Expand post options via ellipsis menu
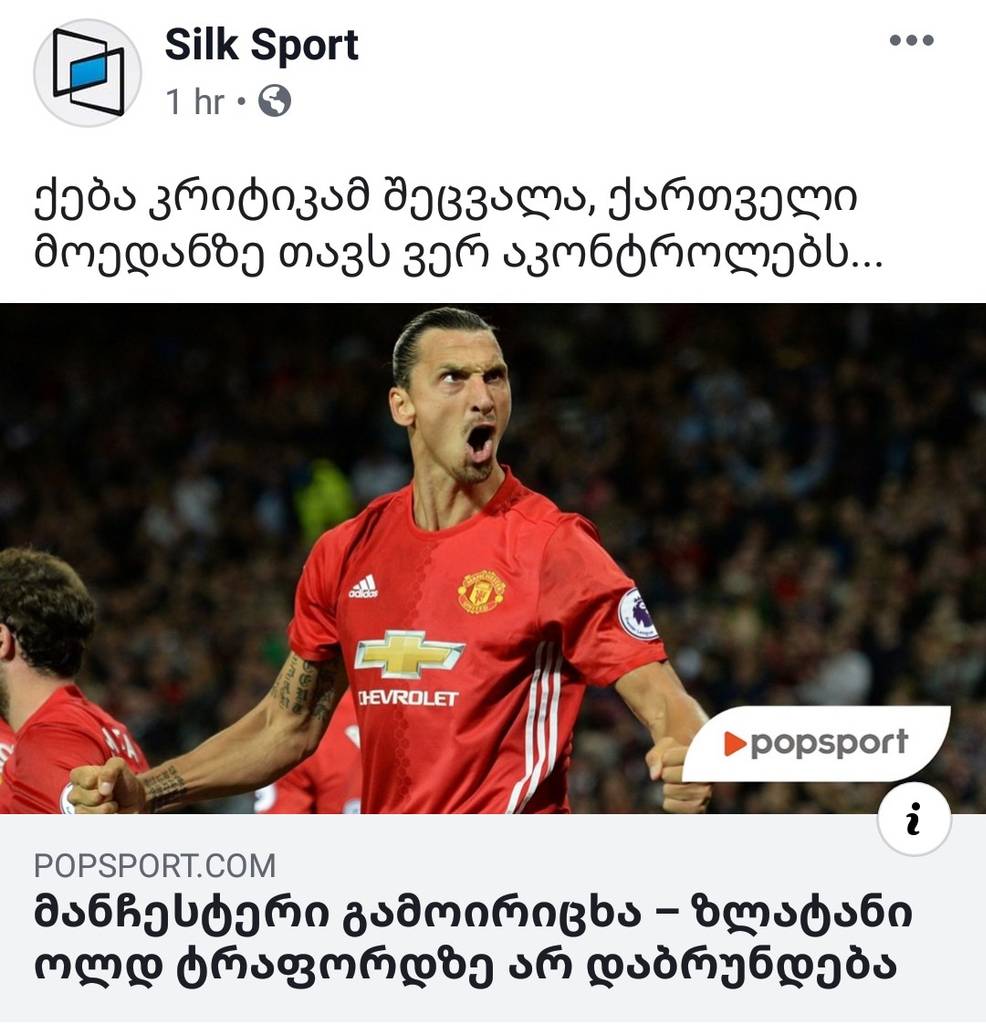The width and height of the screenshot is (986, 1024). pos(913,42)
